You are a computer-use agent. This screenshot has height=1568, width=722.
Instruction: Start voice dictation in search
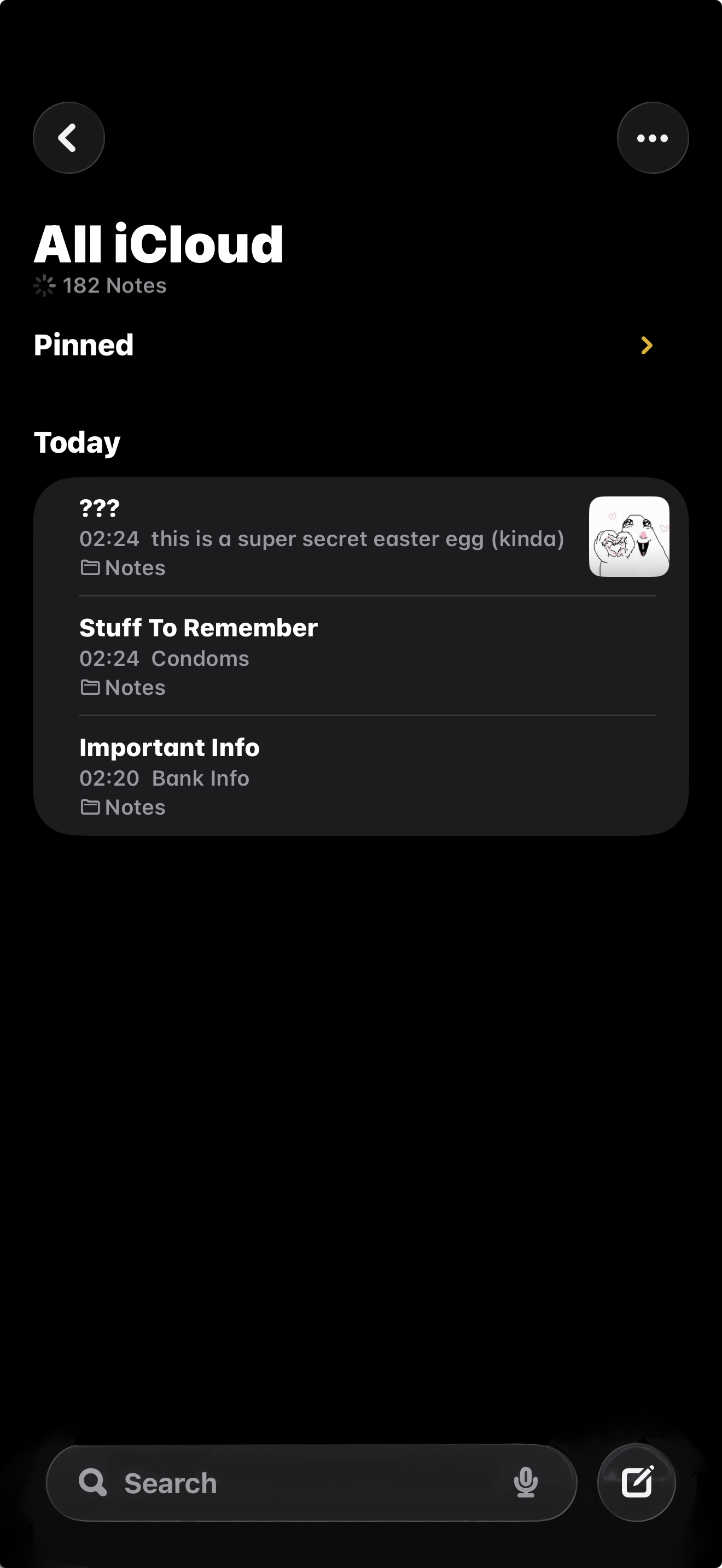pyautogui.click(x=526, y=1482)
